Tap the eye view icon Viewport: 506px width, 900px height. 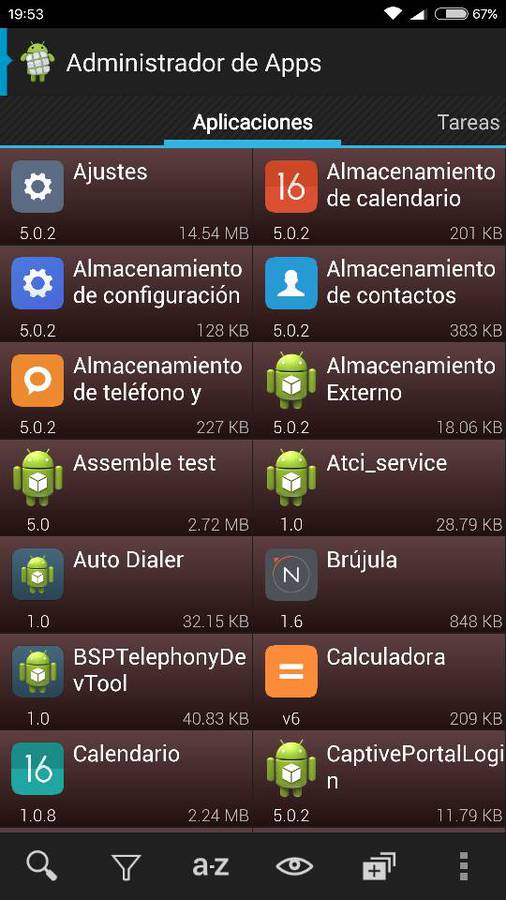294,866
